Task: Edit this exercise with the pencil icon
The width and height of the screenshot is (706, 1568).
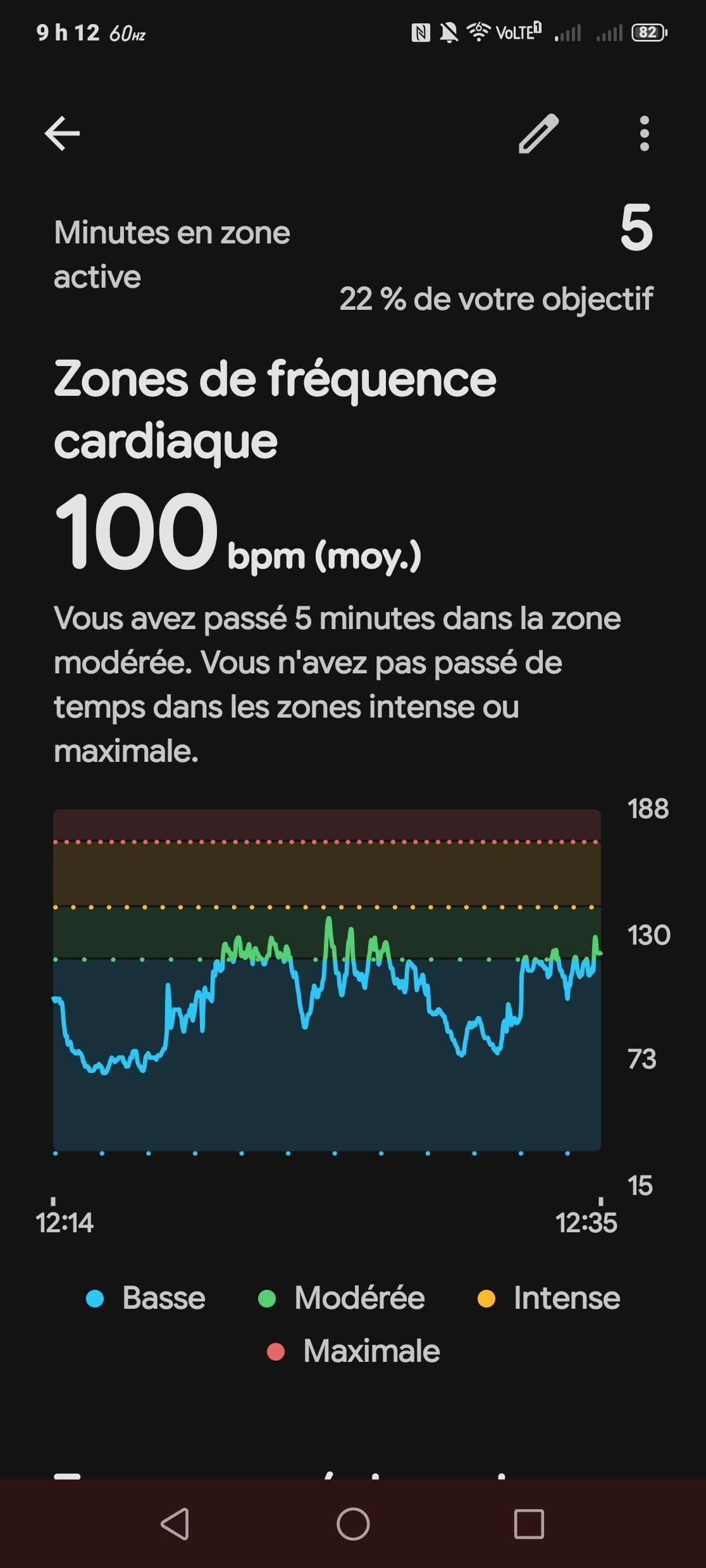Action: 538,133
